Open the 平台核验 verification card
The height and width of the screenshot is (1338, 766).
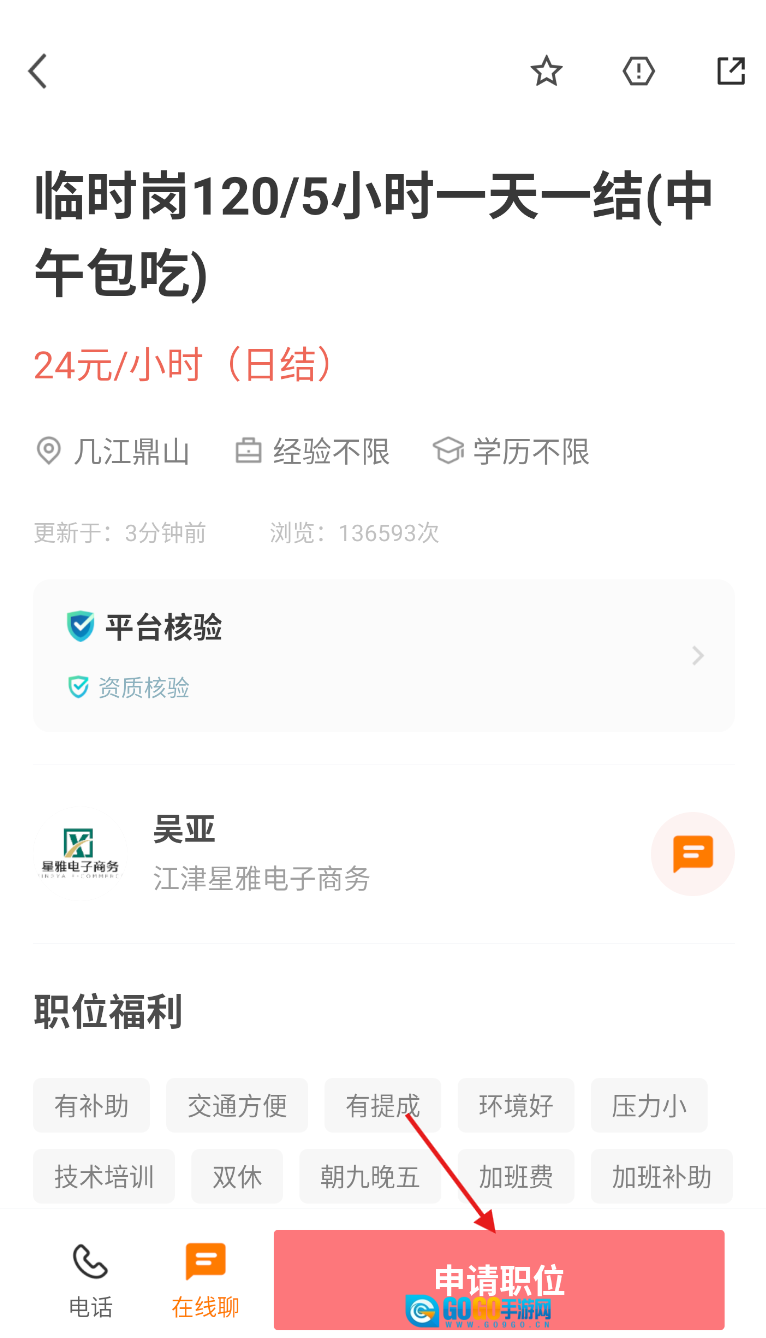coord(383,655)
